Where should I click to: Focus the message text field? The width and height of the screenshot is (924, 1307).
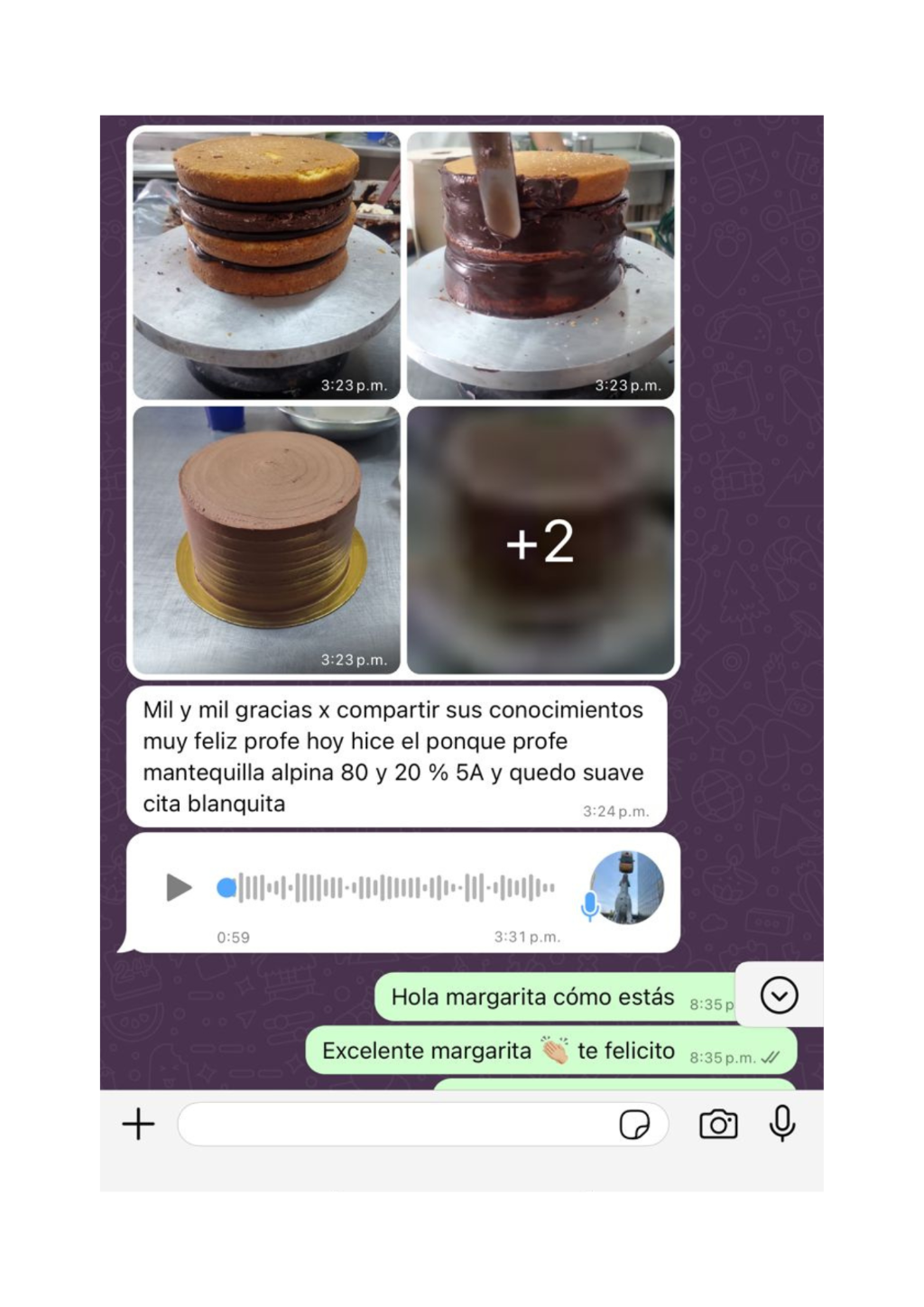coord(397,1124)
